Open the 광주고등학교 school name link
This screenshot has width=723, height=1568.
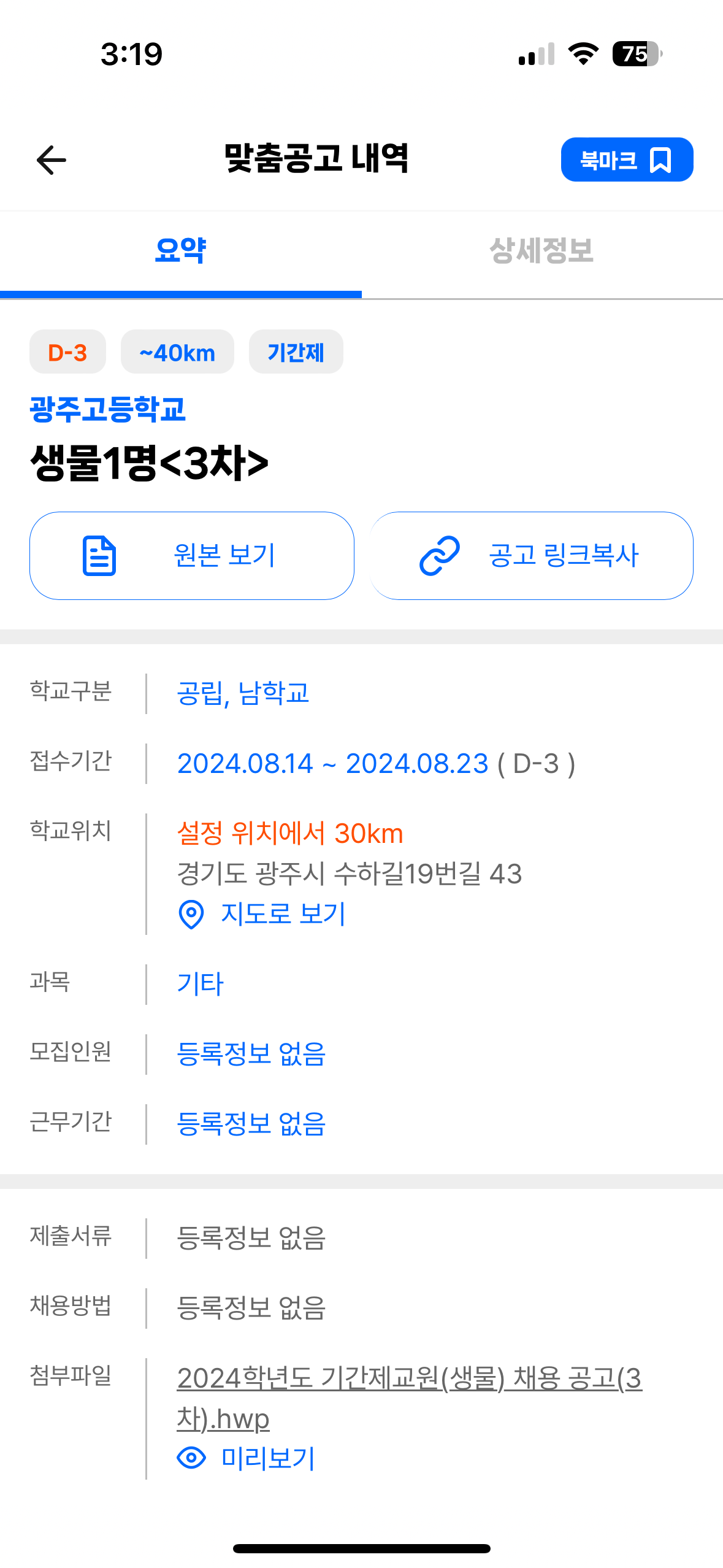click(108, 409)
